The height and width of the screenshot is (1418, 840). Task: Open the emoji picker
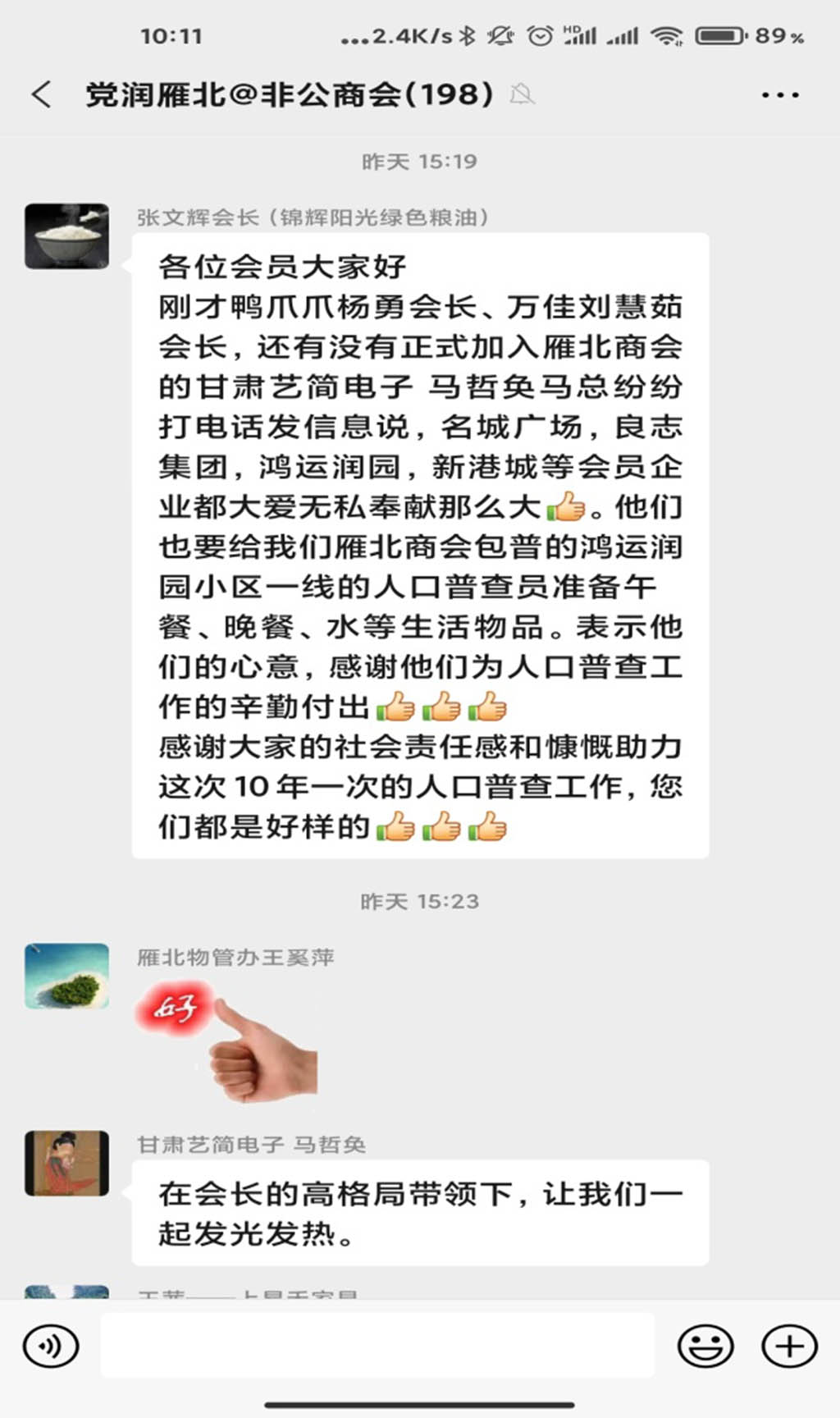(x=705, y=1347)
